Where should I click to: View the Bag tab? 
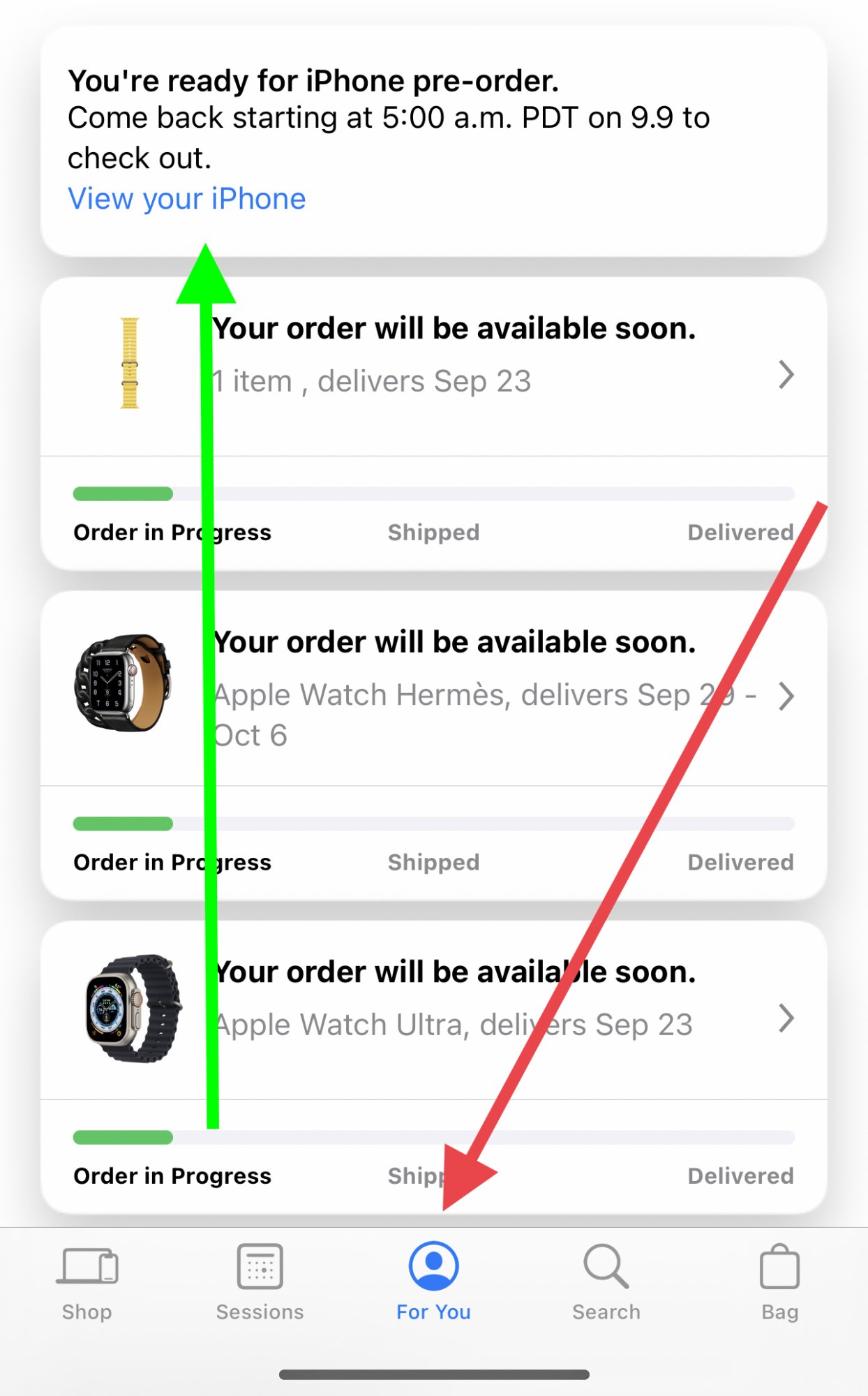click(779, 1282)
